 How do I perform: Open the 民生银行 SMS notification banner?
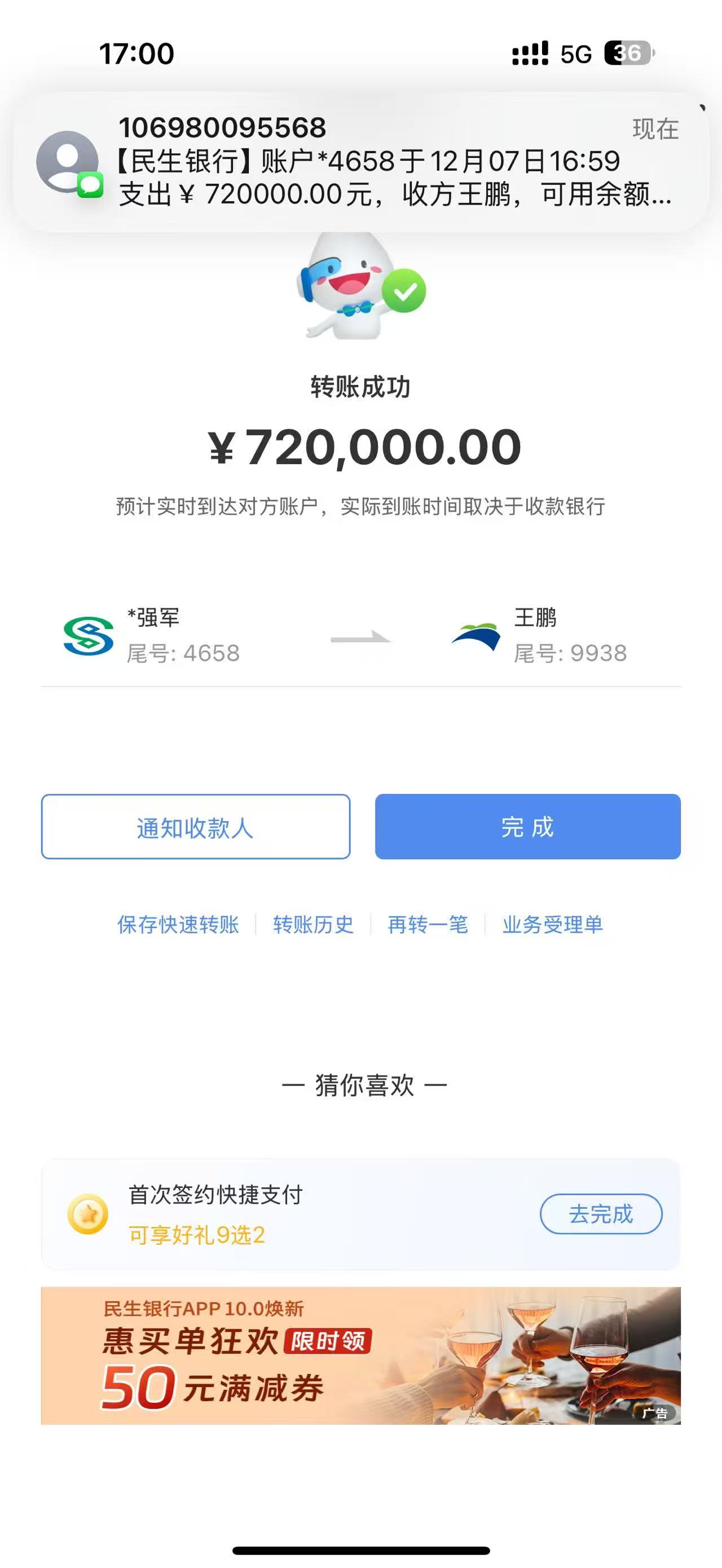tap(360, 162)
